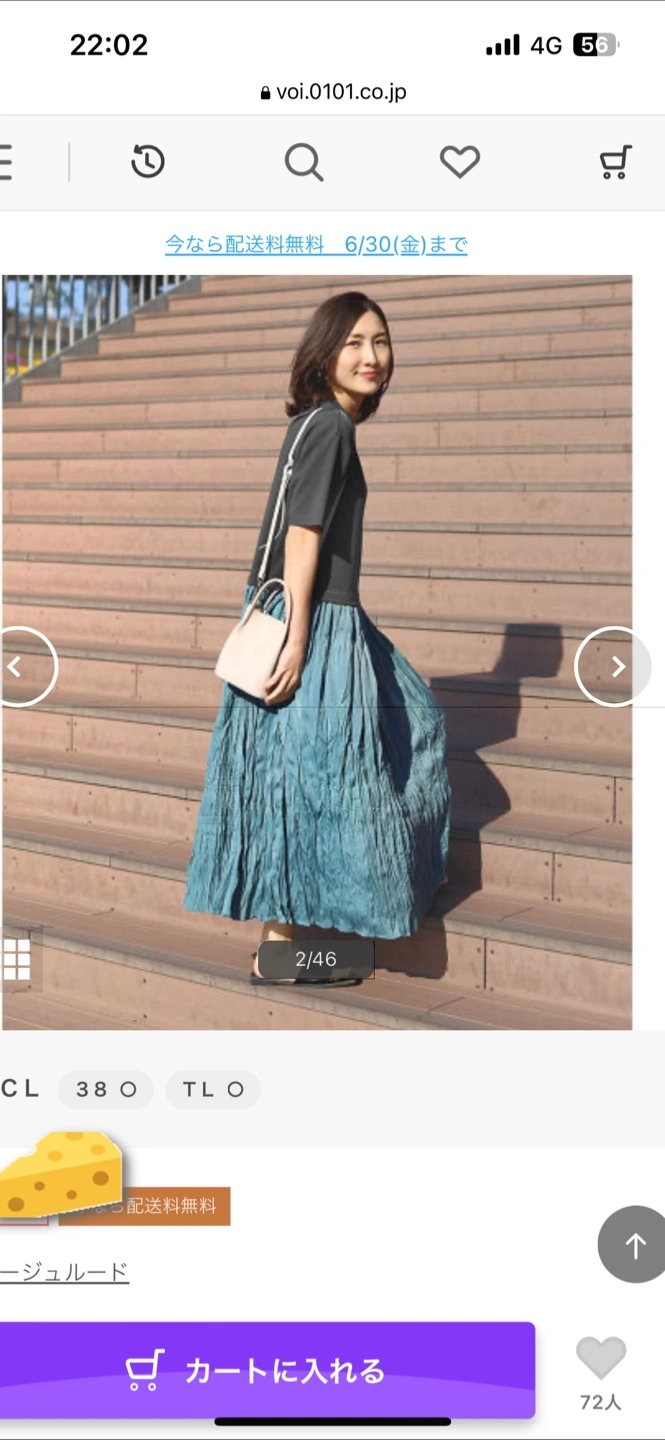Open the hamburger menu

[6, 162]
